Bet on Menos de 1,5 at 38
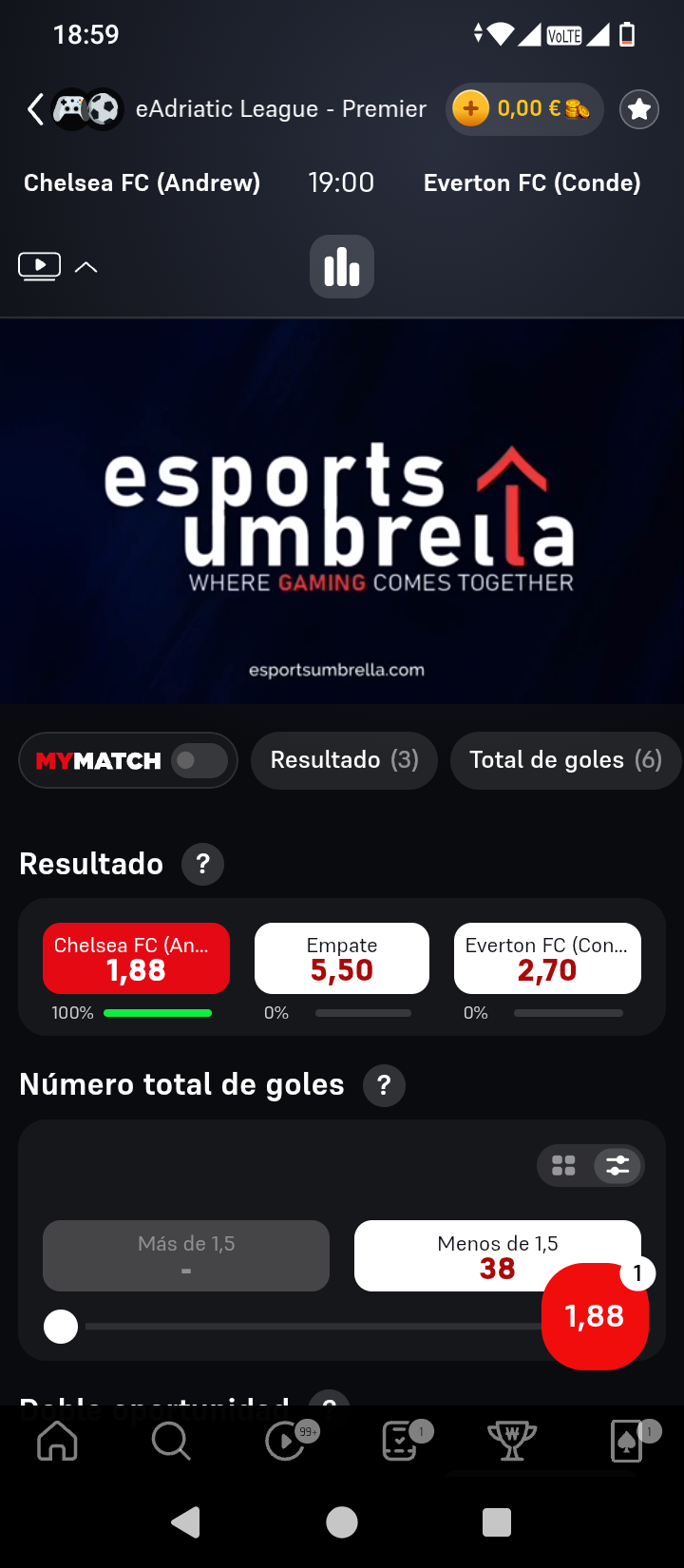Screen dimensions: 684x1568 tap(498, 1255)
